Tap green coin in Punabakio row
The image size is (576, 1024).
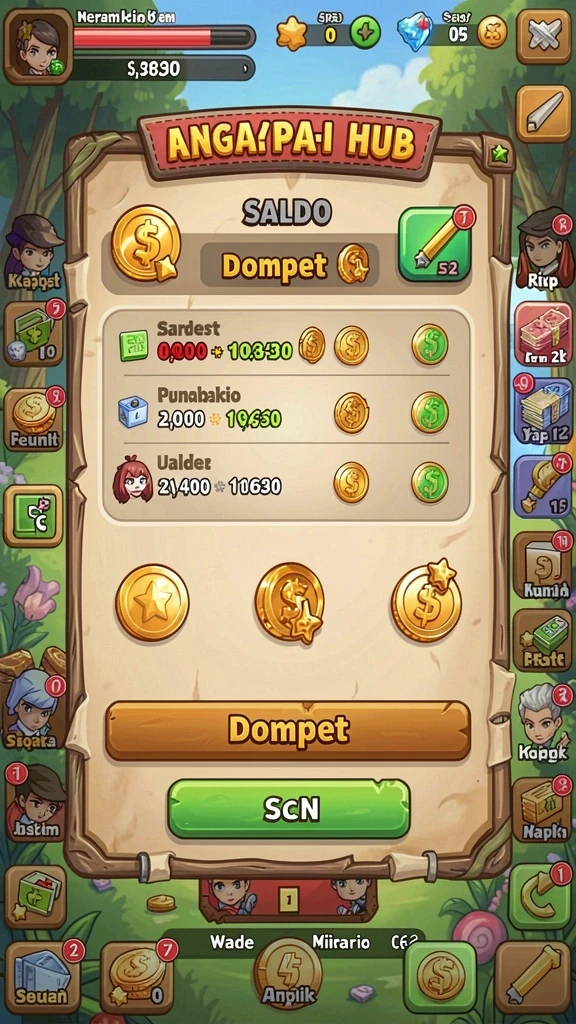[430, 412]
